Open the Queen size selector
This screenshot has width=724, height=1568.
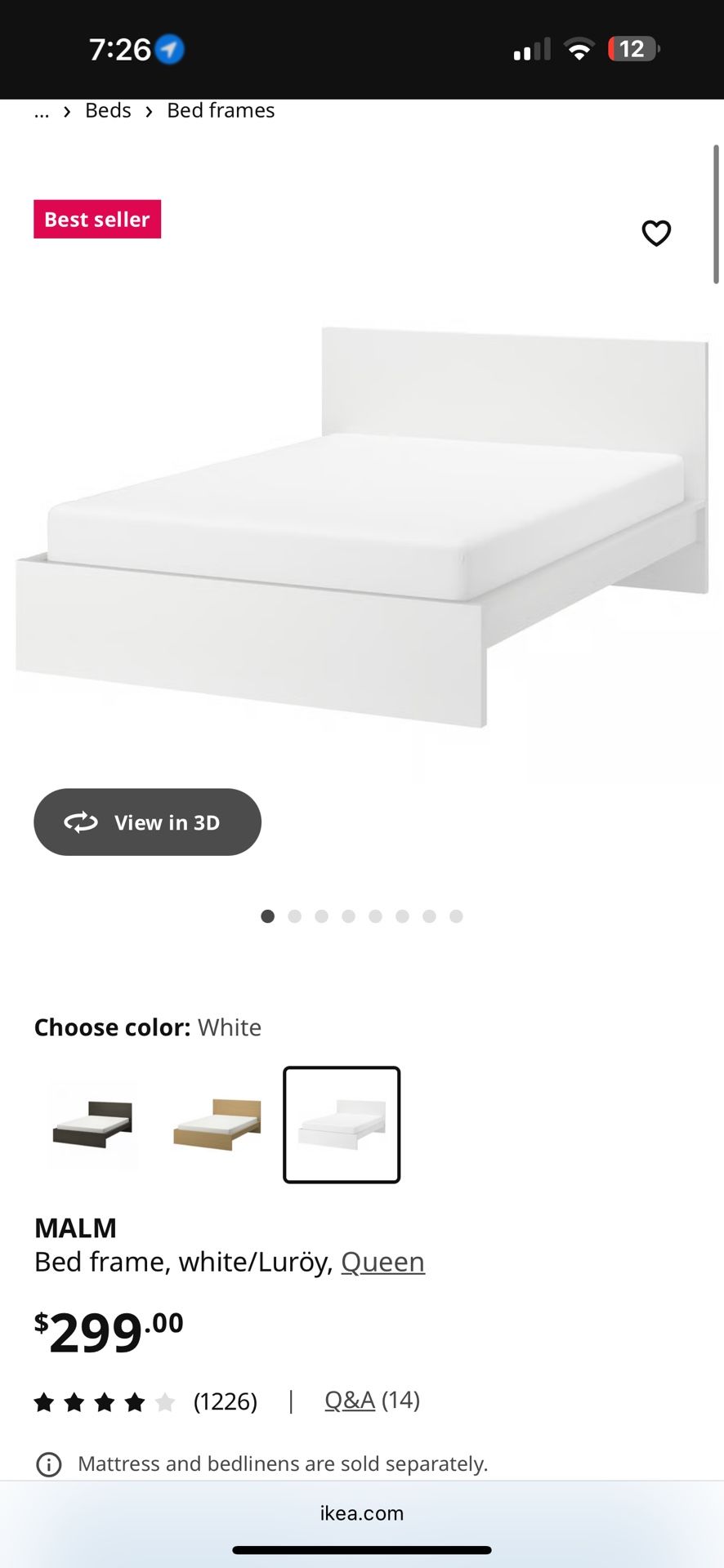click(382, 1263)
